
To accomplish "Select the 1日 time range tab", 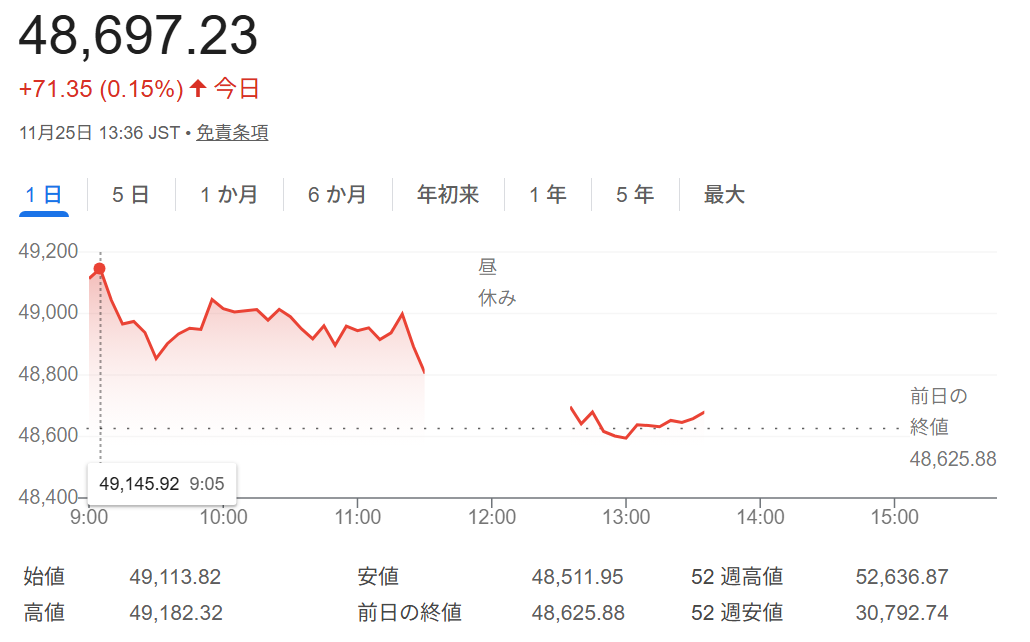I will pos(44,194).
